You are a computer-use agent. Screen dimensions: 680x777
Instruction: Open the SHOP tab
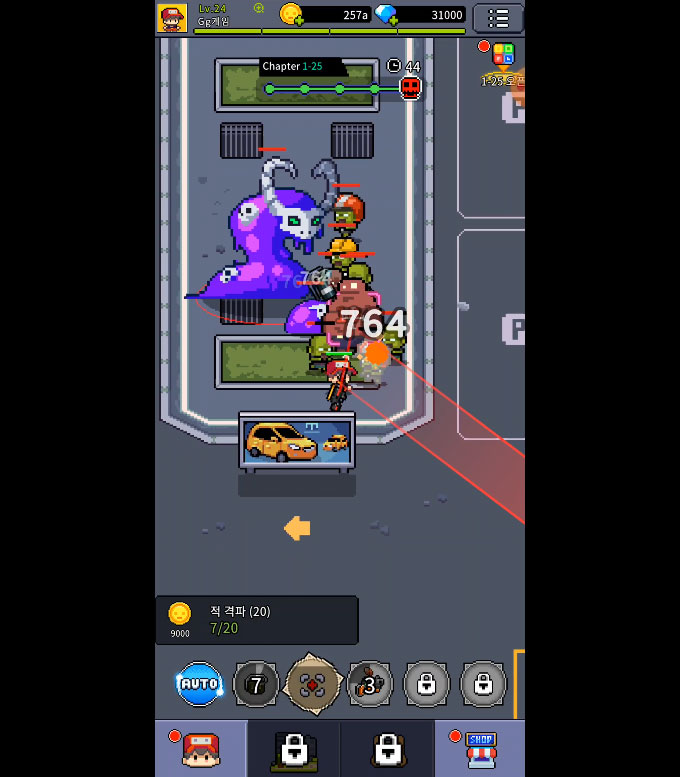[479, 748]
